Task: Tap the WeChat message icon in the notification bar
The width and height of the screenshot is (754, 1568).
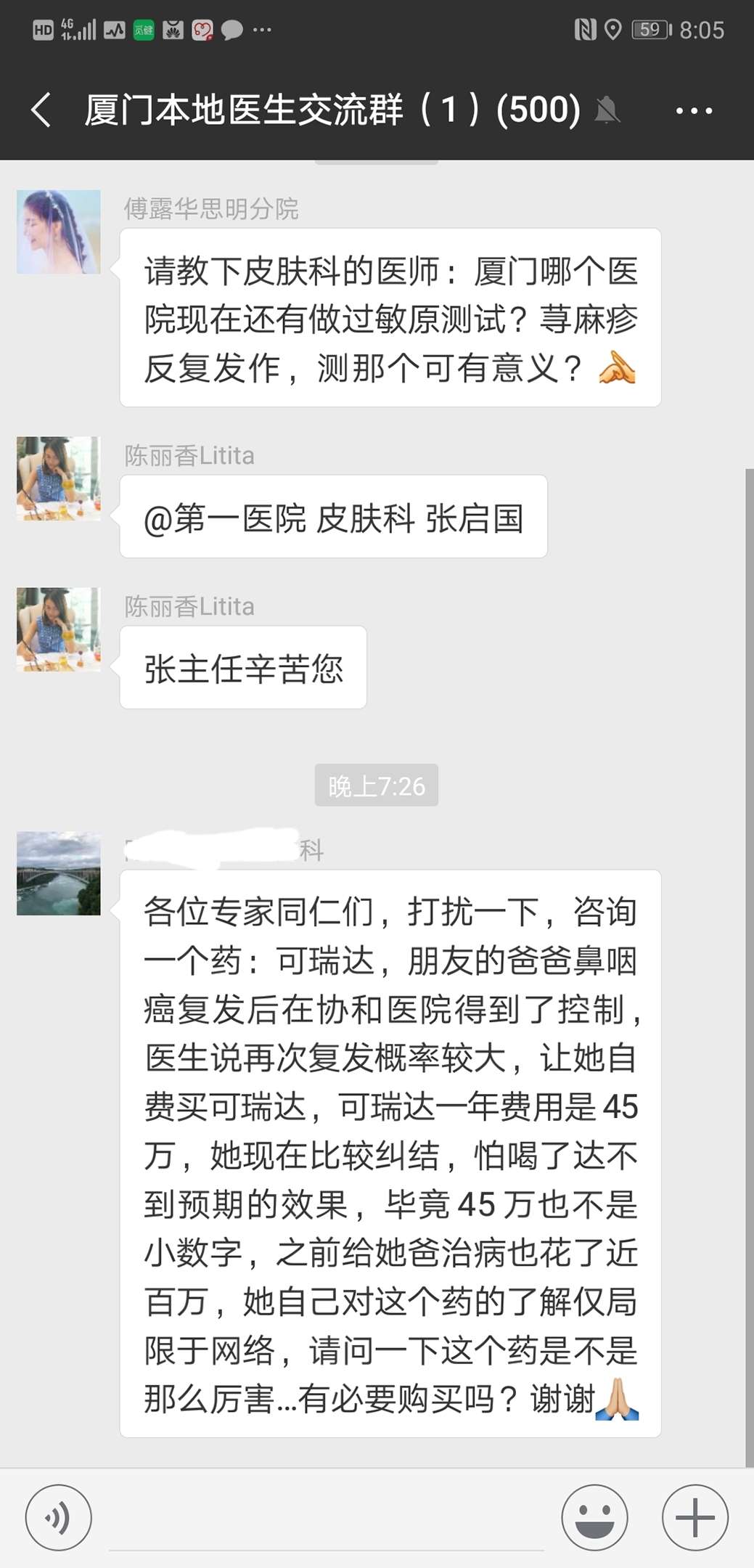Action: click(x=231, y=29)
